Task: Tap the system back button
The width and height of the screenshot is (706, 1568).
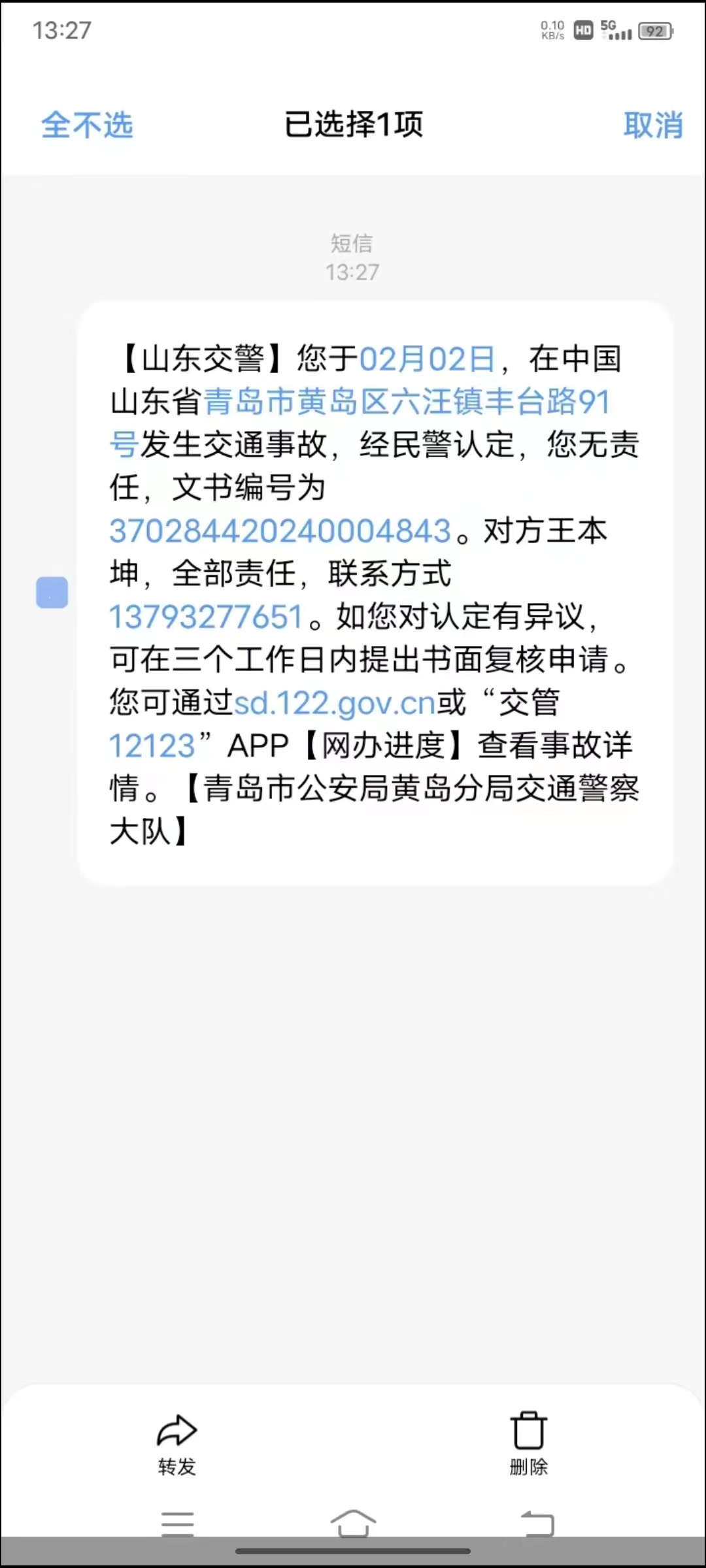Action: coord(537,1524)
